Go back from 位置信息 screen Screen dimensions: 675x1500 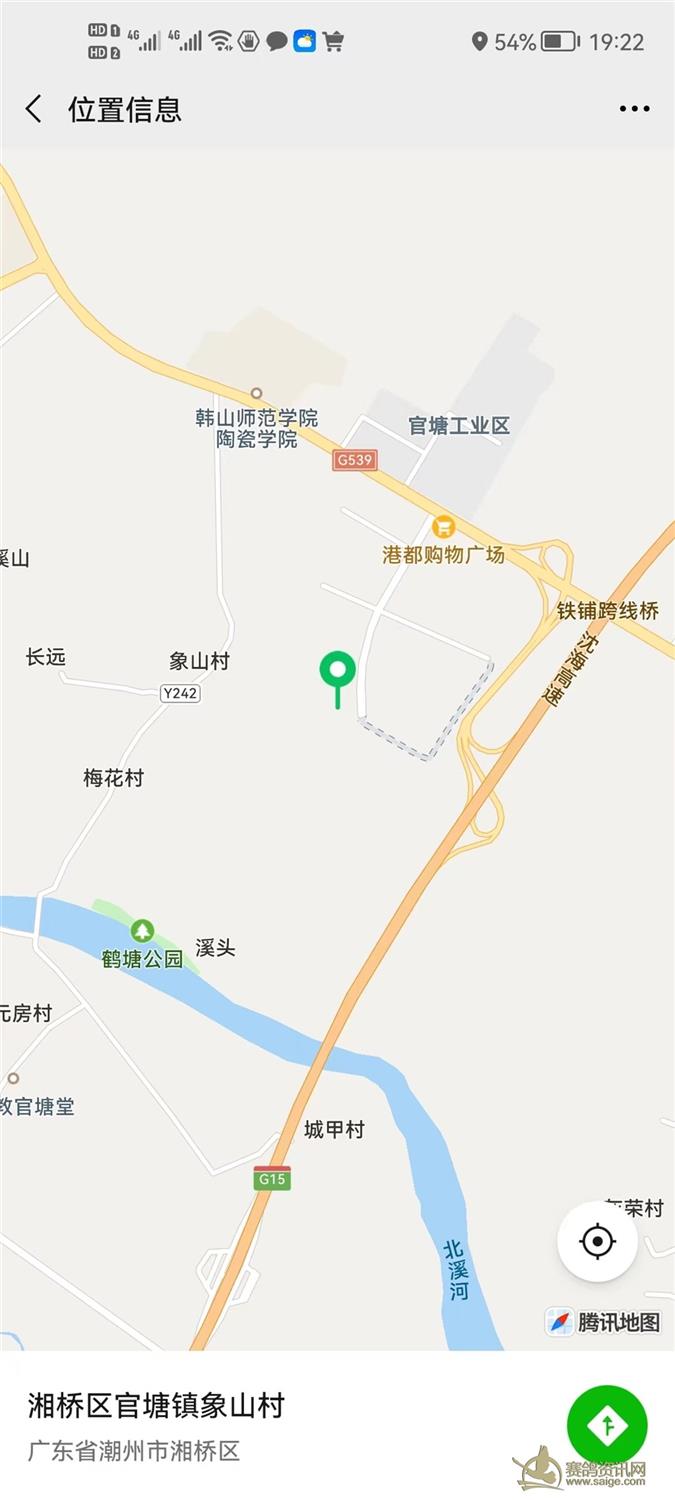pyautogui.click(x=34, y=109)
